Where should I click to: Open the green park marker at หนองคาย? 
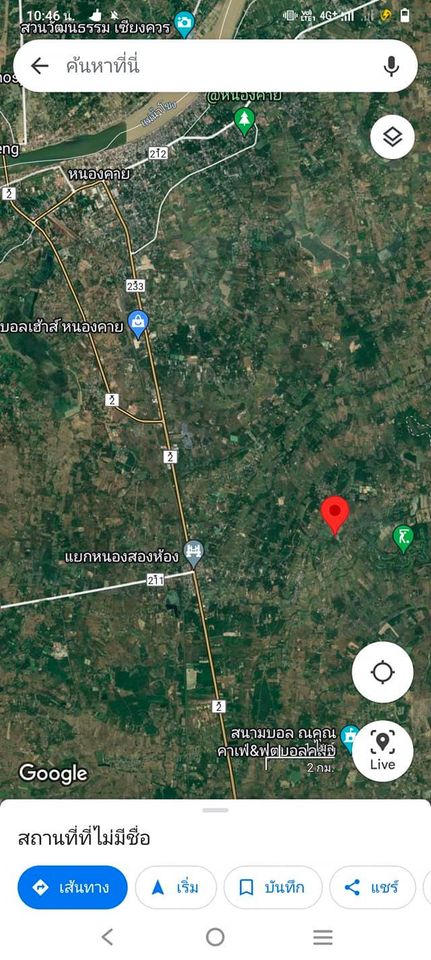245,121
